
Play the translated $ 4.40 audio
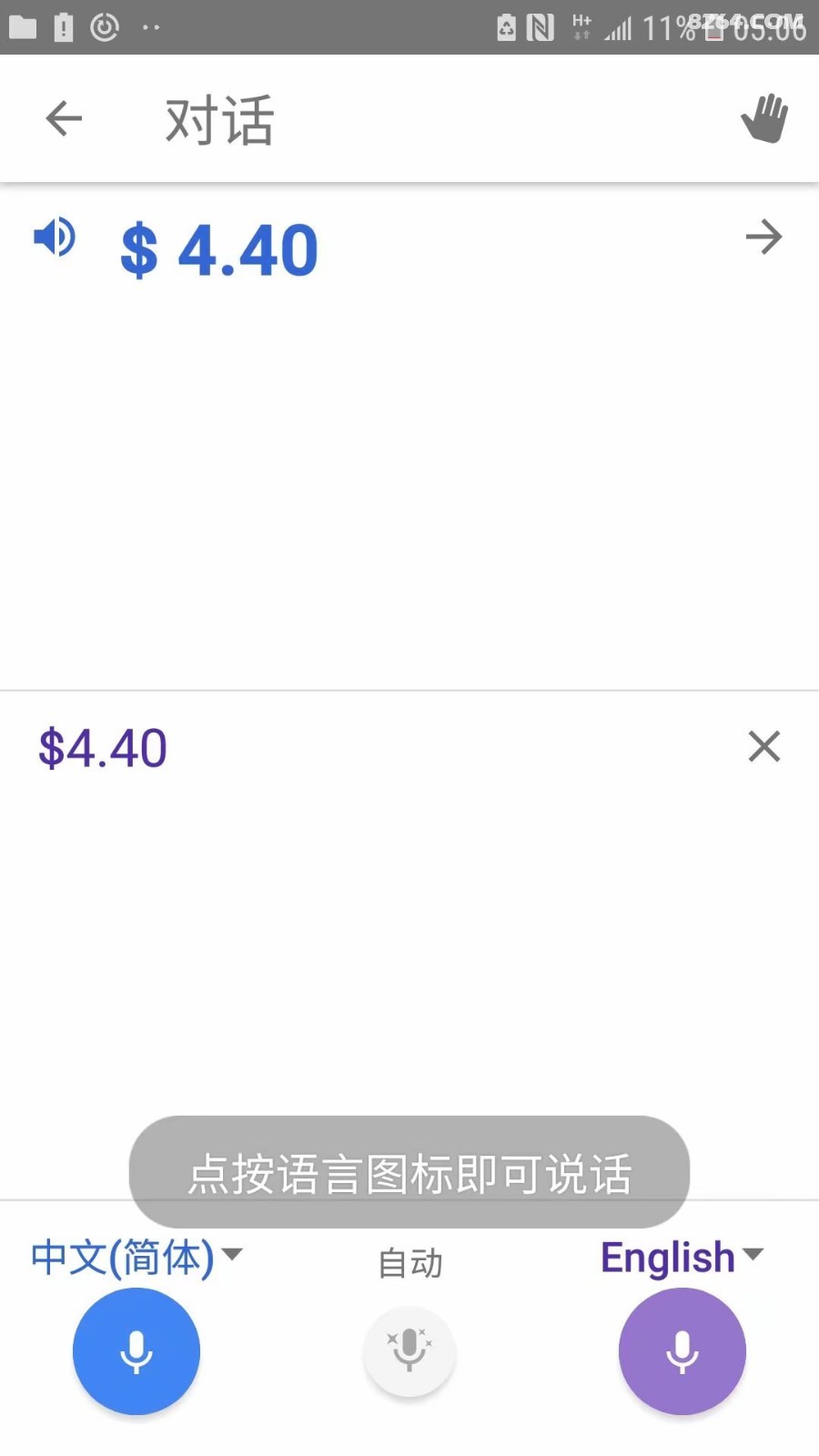point(55,238)
